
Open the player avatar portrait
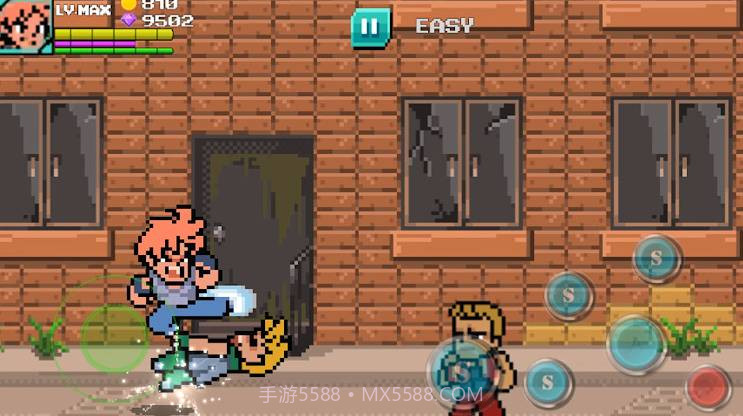24,26
